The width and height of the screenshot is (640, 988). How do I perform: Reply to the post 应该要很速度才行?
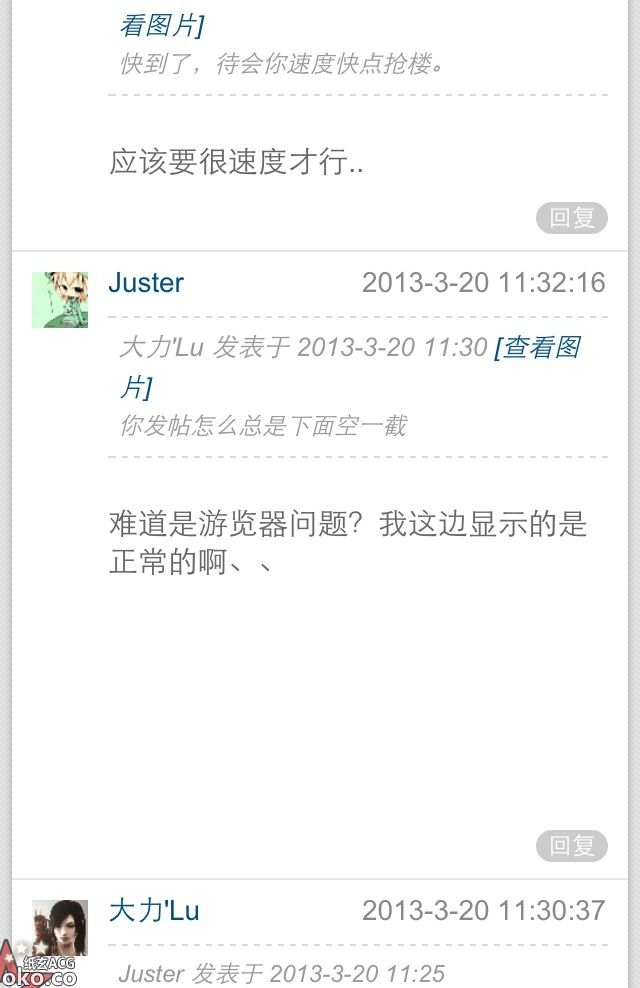pos(572,218)
